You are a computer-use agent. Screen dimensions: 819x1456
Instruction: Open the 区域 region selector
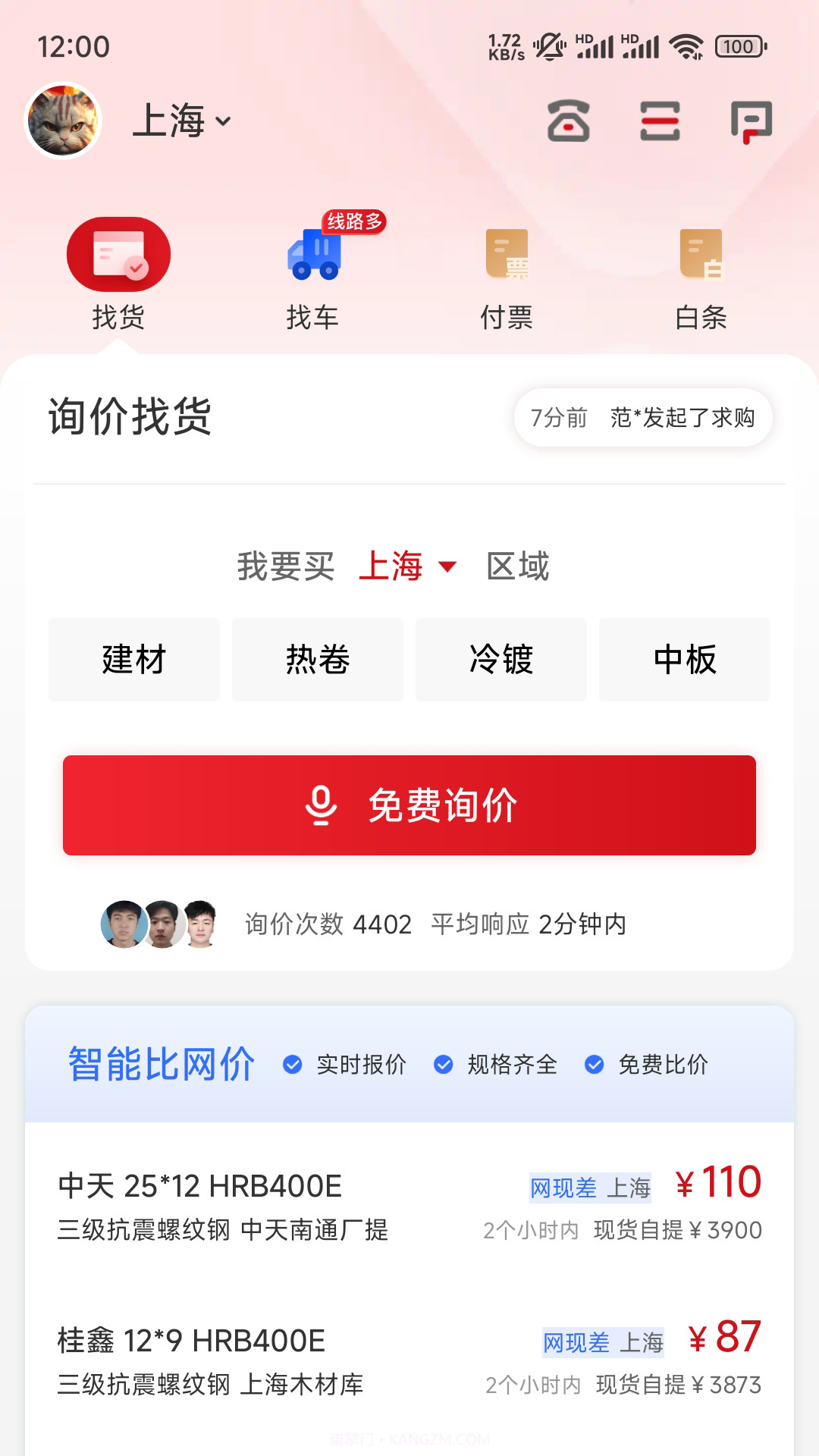(x=517, y=566)
